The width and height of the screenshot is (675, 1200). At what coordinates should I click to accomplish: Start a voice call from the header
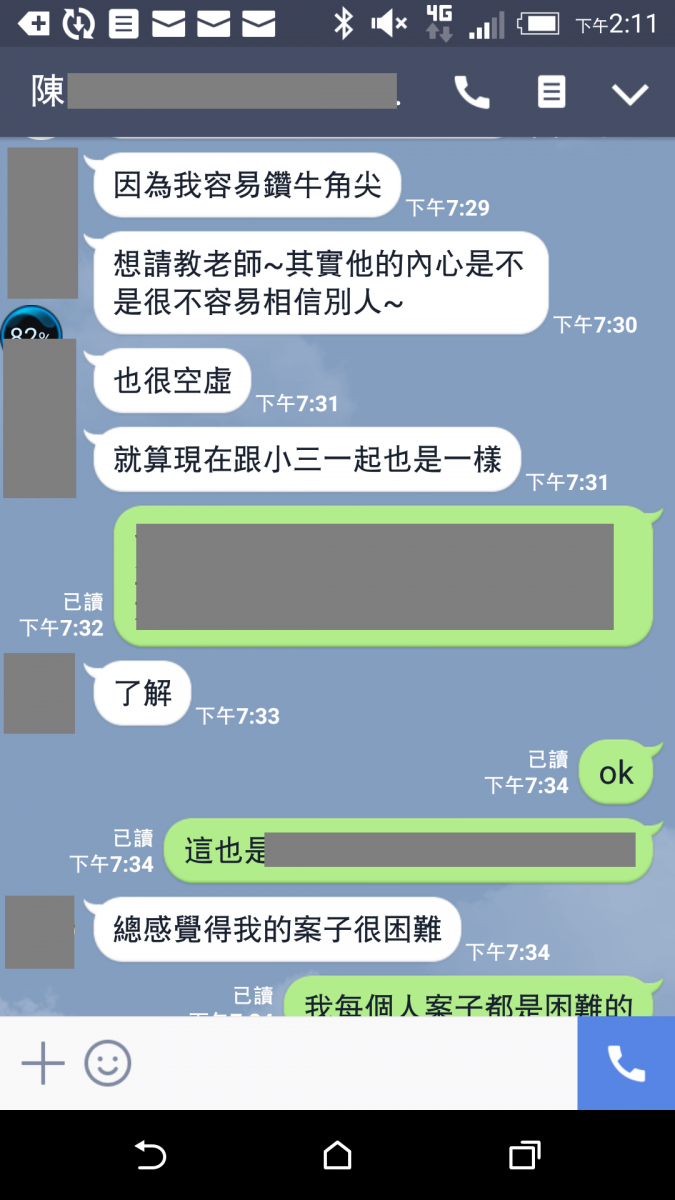[x=472, y=93]
